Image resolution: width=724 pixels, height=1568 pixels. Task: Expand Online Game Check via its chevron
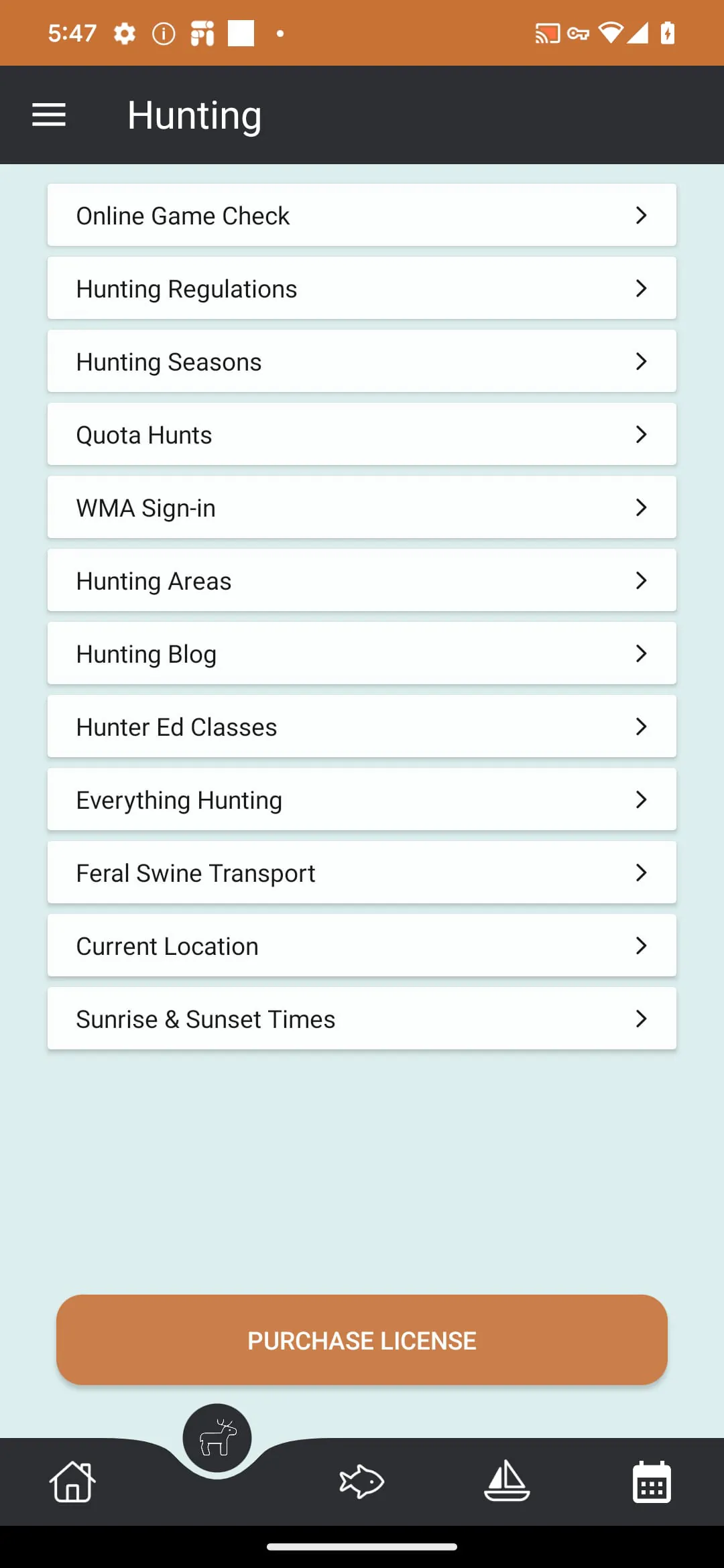(641, 215)
